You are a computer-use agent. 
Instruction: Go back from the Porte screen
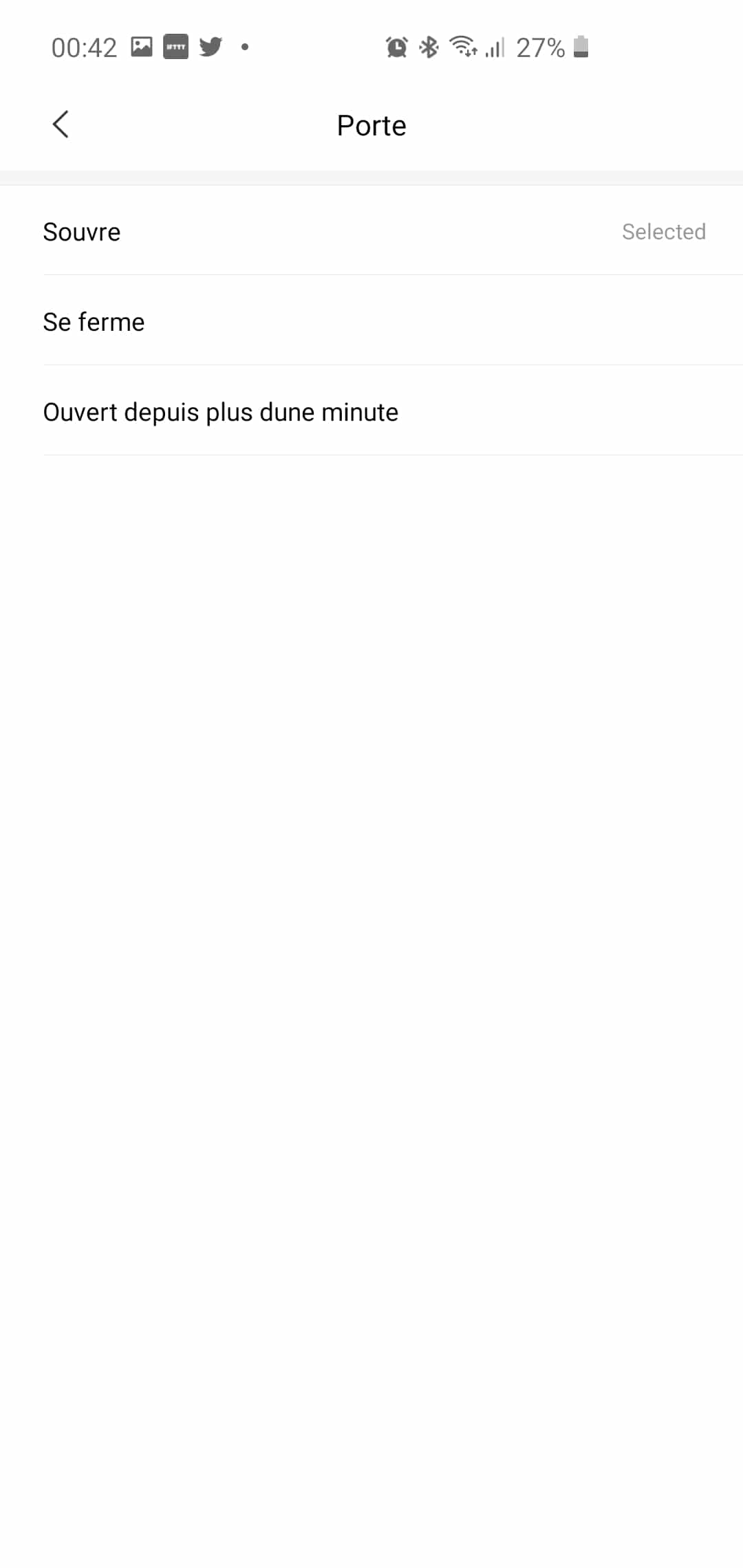[x=61, y=124]
